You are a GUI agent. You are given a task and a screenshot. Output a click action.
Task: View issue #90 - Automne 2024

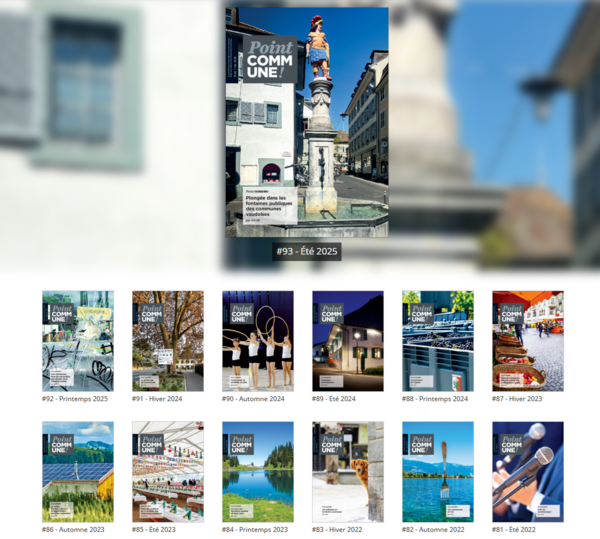point(258,341)
